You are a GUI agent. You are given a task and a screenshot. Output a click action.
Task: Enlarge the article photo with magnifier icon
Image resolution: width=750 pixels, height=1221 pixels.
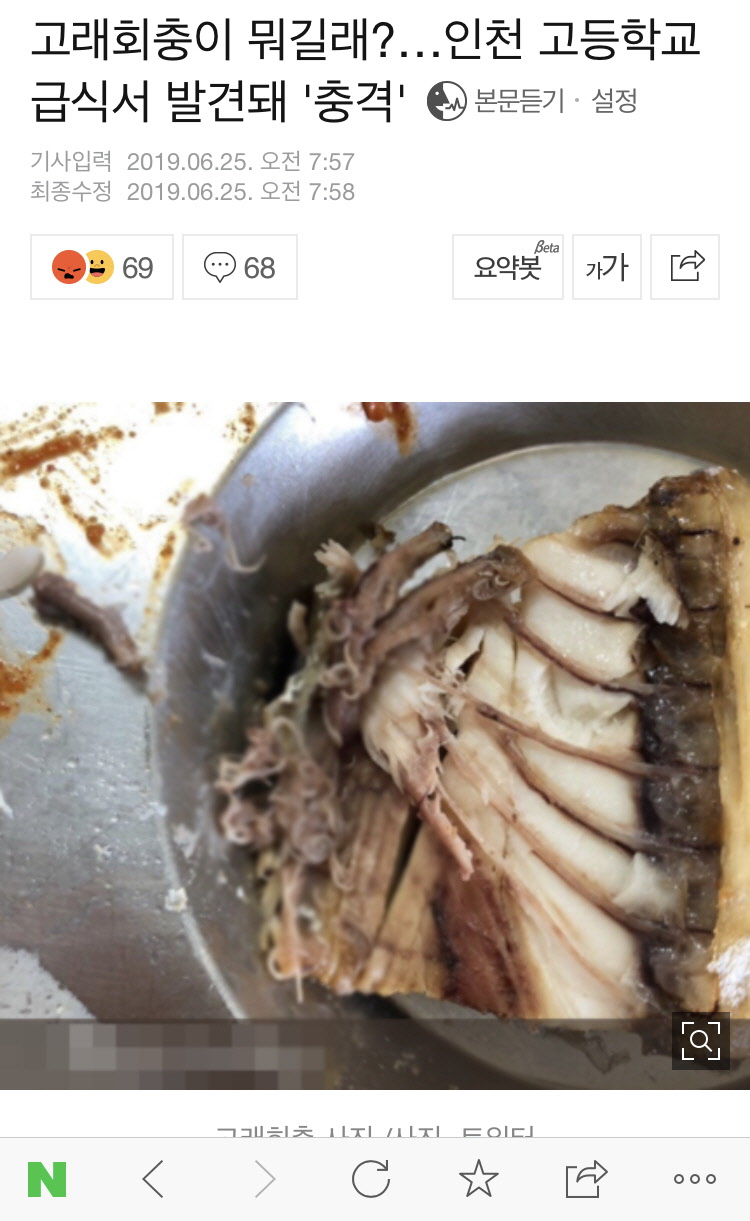coord(700,1041)
